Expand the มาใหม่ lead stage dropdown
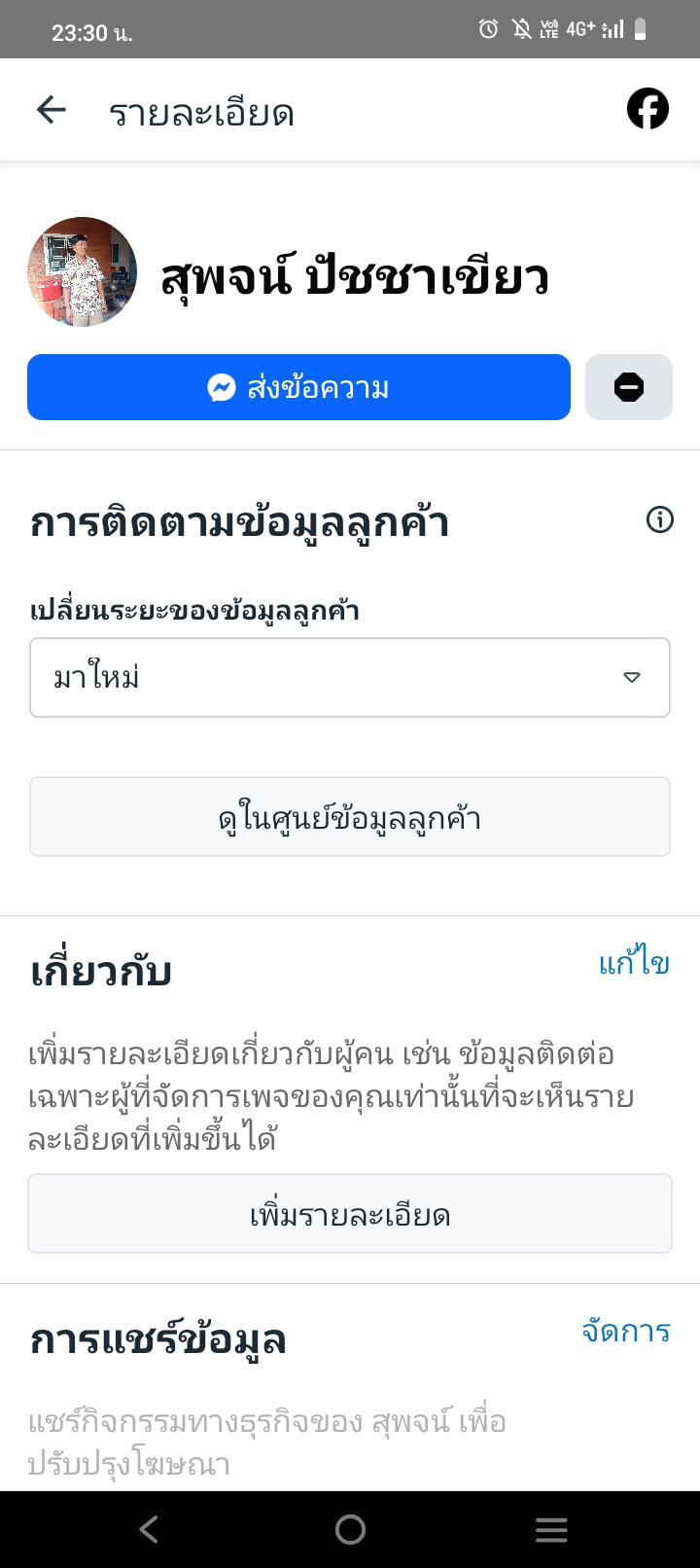 coord(350,677)
